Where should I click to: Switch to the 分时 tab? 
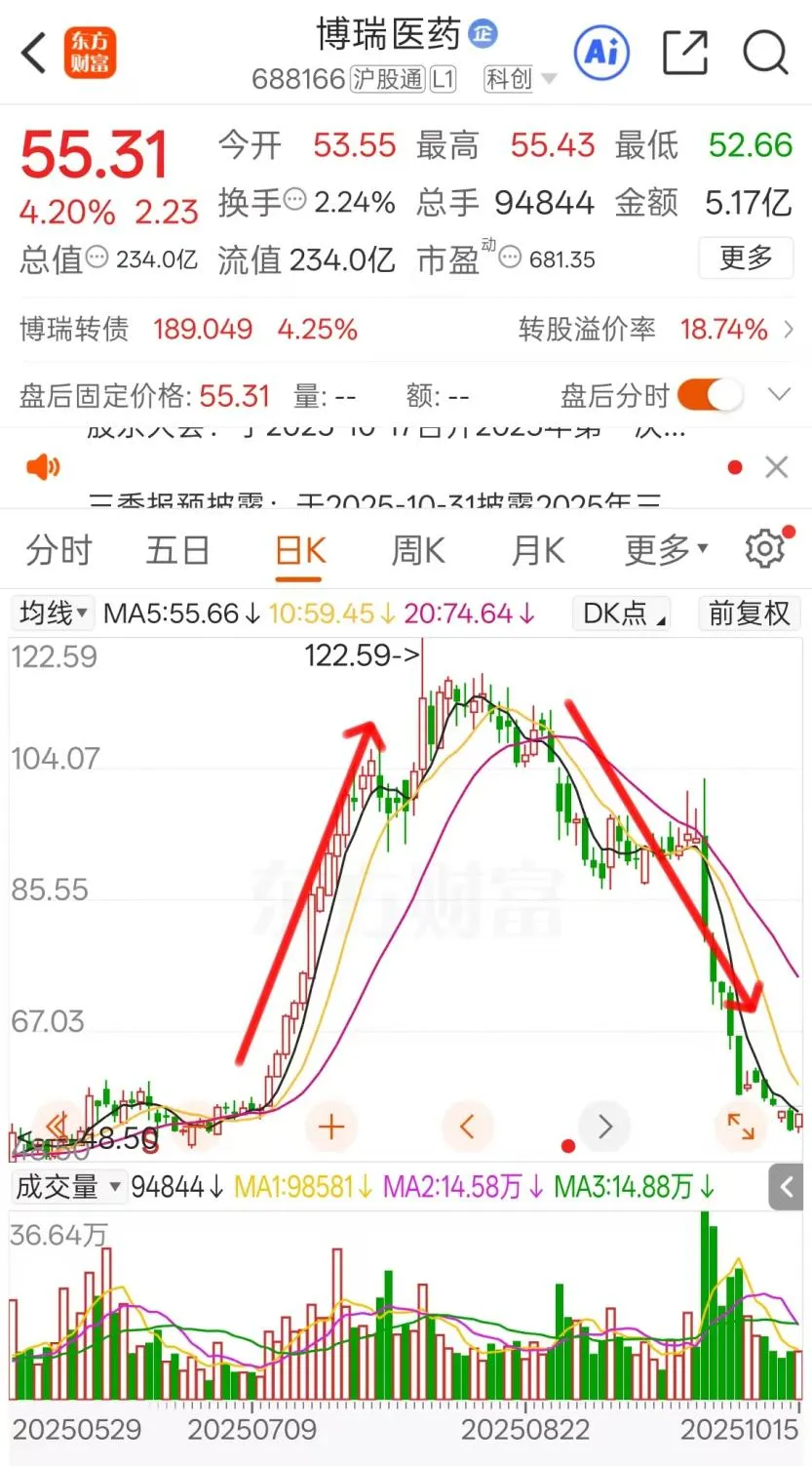click(58, 549)
